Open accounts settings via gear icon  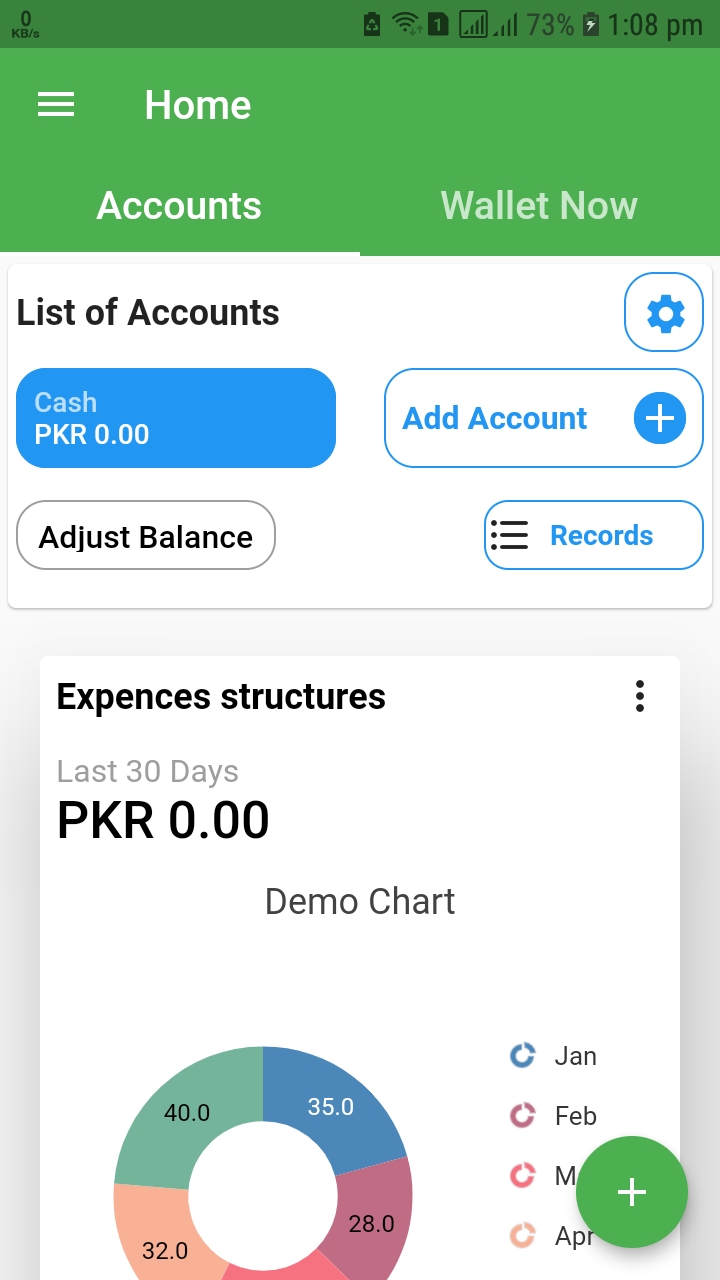(663, 311)
